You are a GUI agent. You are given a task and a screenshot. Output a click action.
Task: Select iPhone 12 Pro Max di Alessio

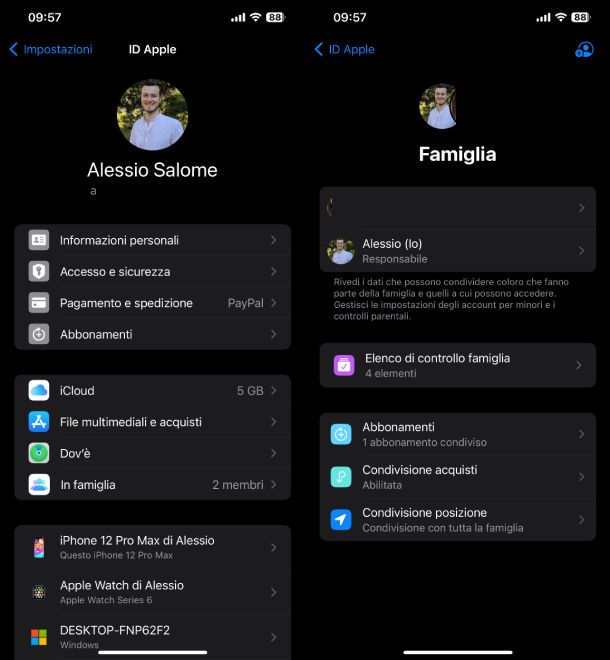[x=152, y=547]
